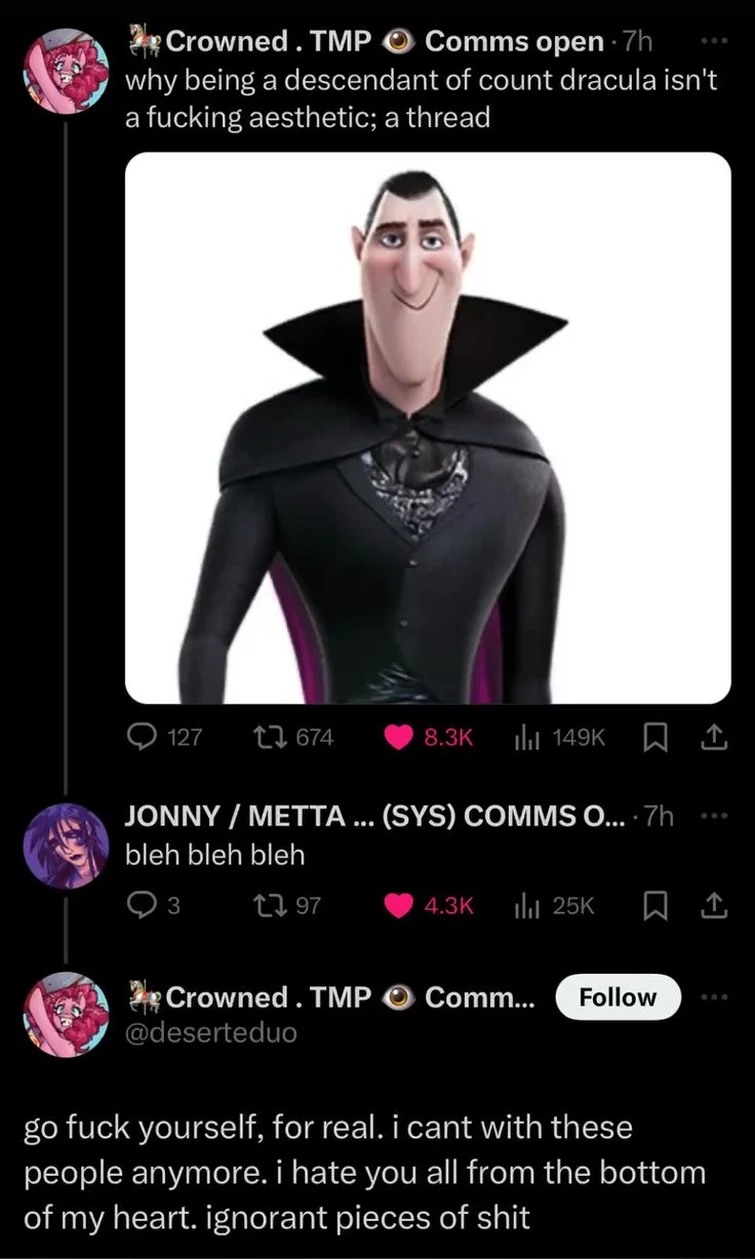
Task: Bookmark the Dracula image tweet
Action: (657, 737)
